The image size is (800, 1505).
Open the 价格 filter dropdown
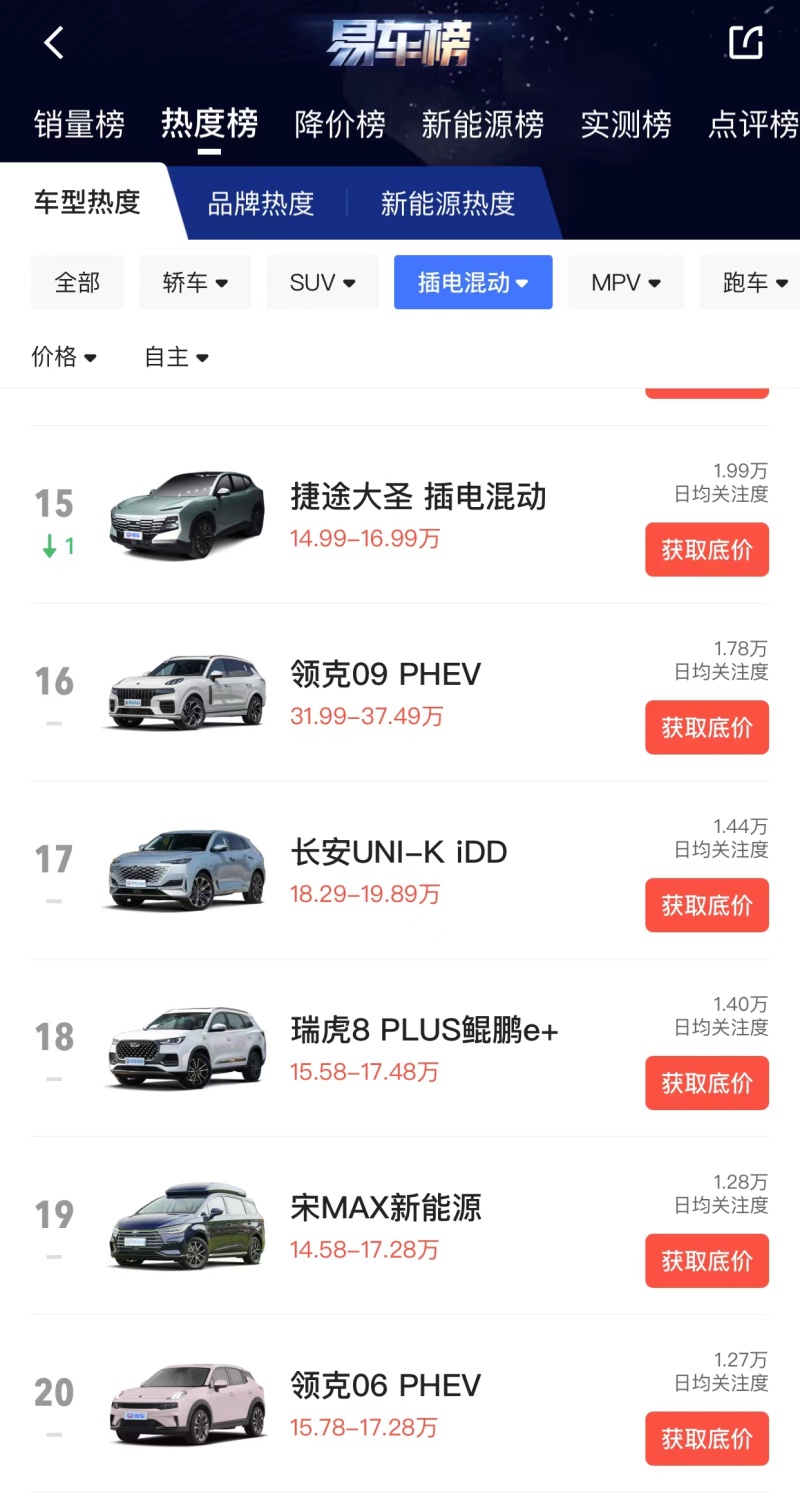64,357
